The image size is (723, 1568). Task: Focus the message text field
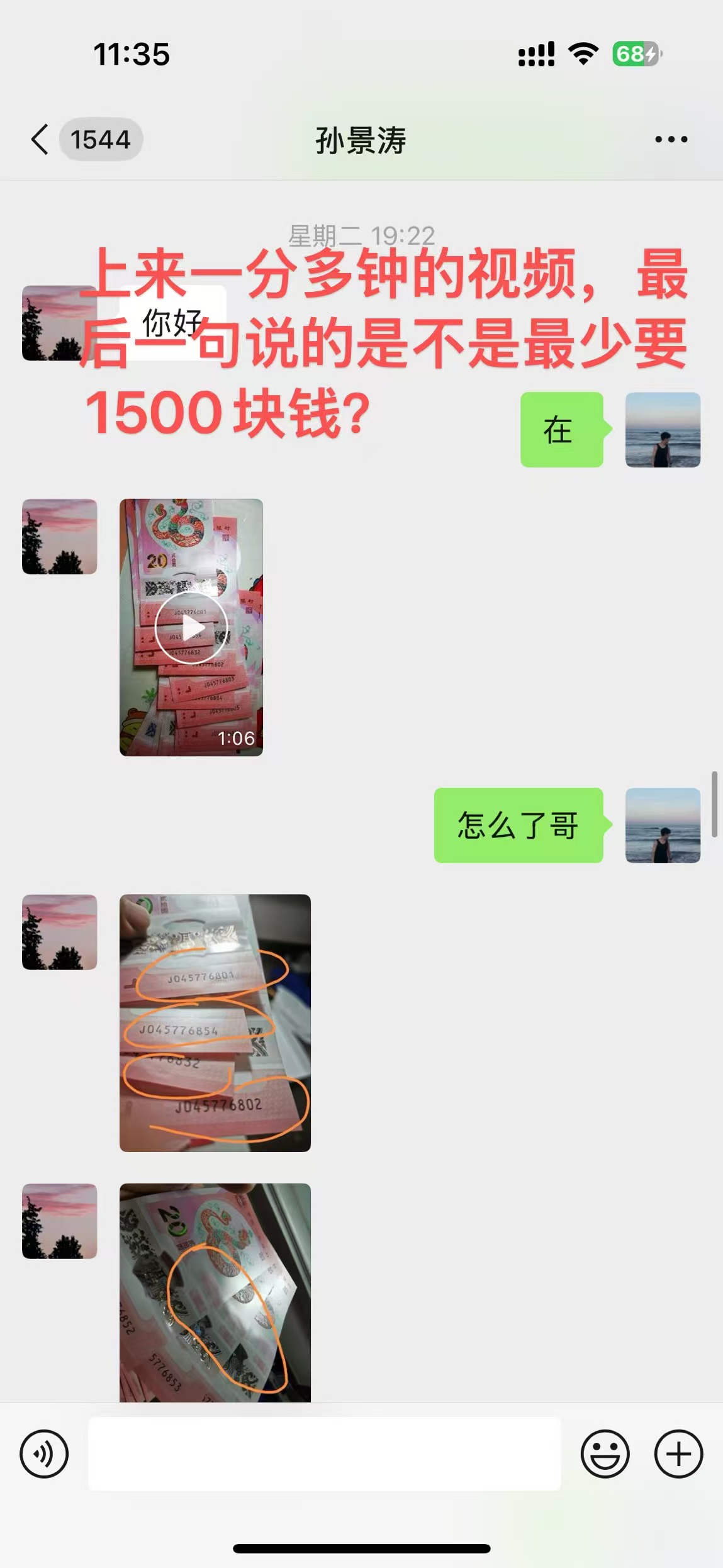point(324,1453)
